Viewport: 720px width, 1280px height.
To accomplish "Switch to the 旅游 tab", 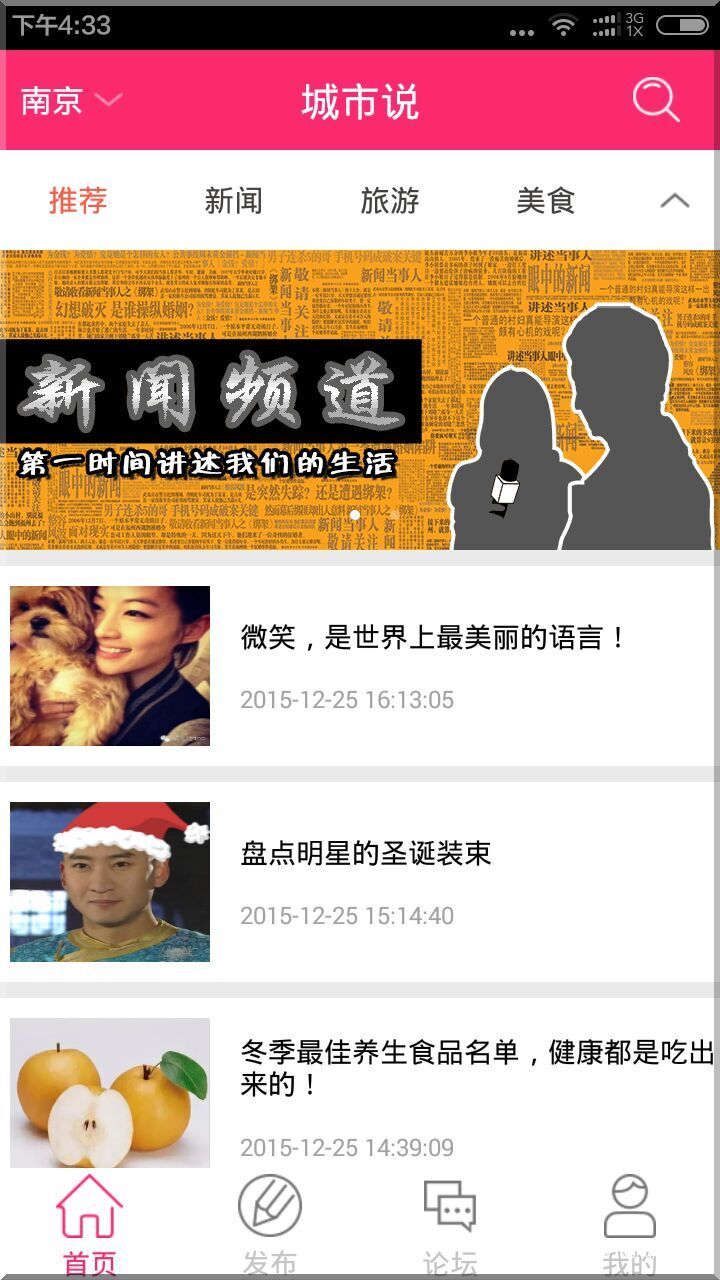I will (x=389, y=201).
